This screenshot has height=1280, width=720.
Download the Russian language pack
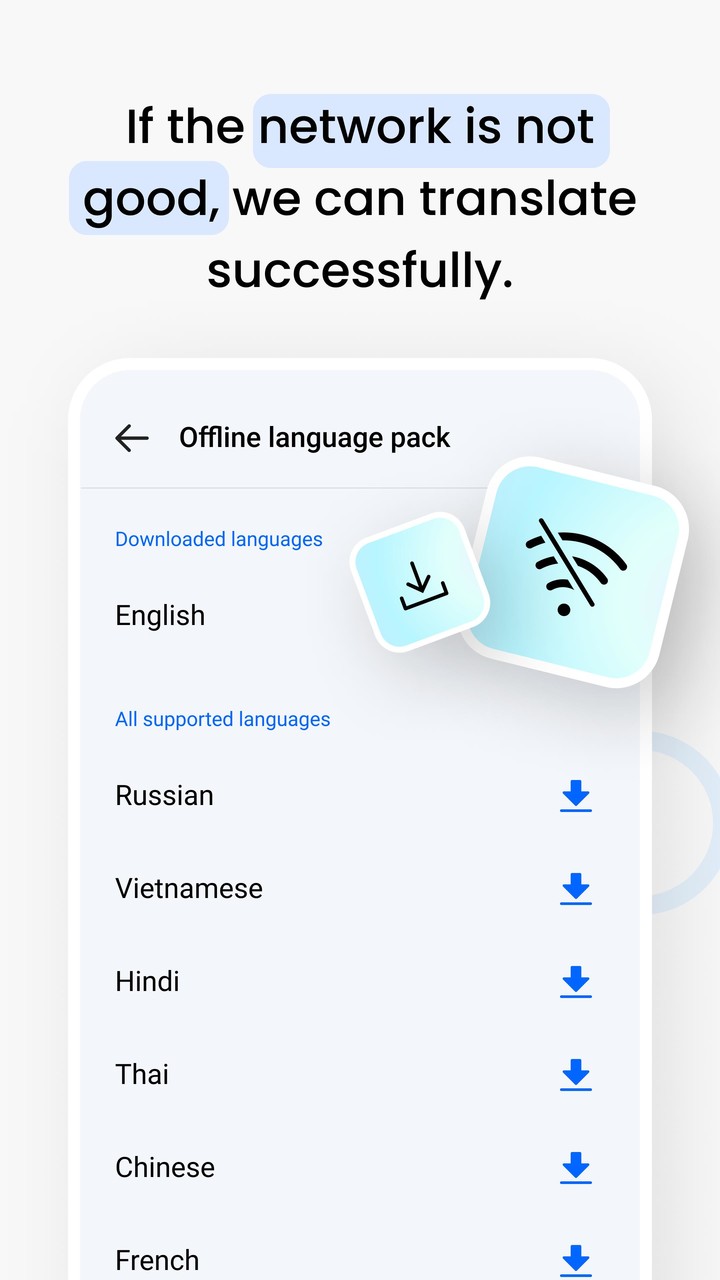575,796
